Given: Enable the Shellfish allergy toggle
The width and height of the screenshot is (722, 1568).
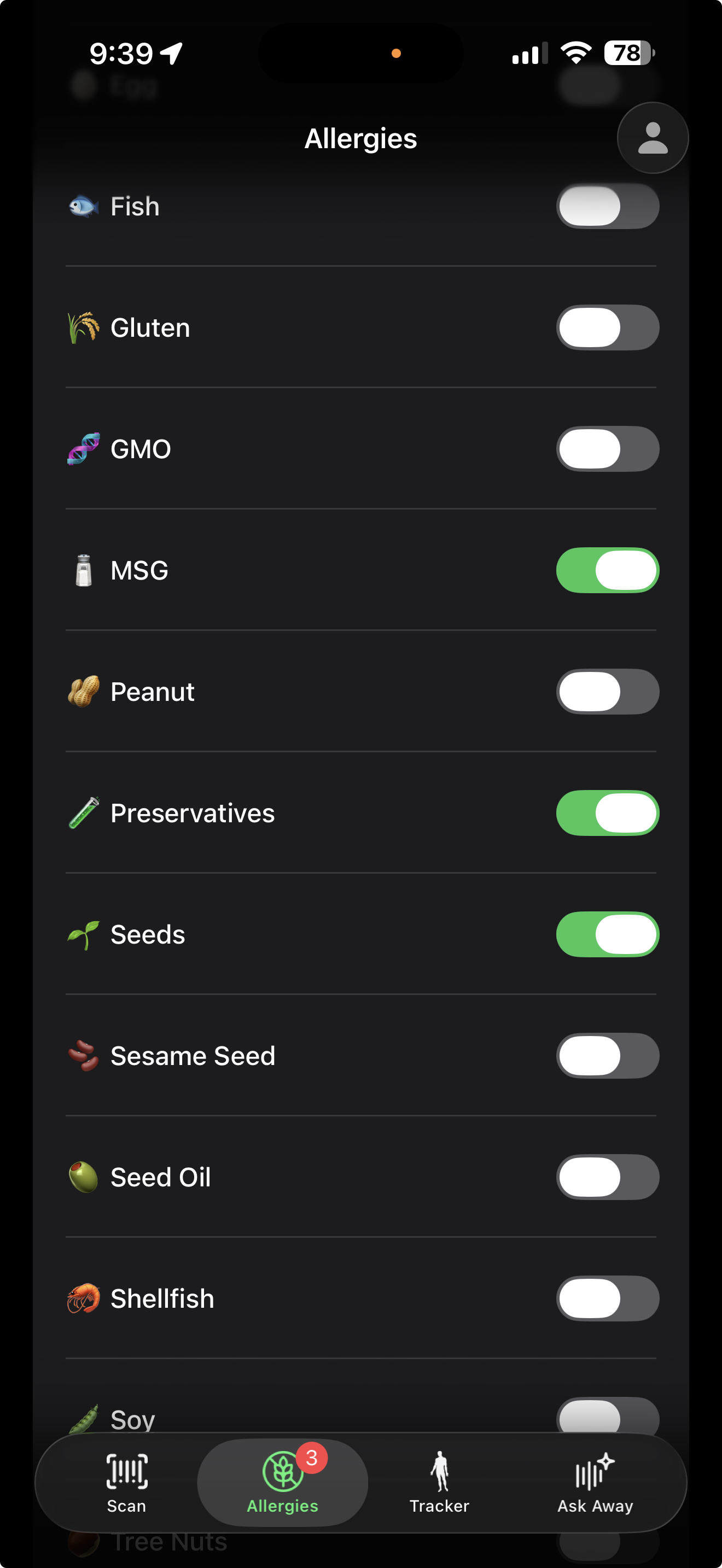Looking at the screenshot, I should [x=608, y=1298].
